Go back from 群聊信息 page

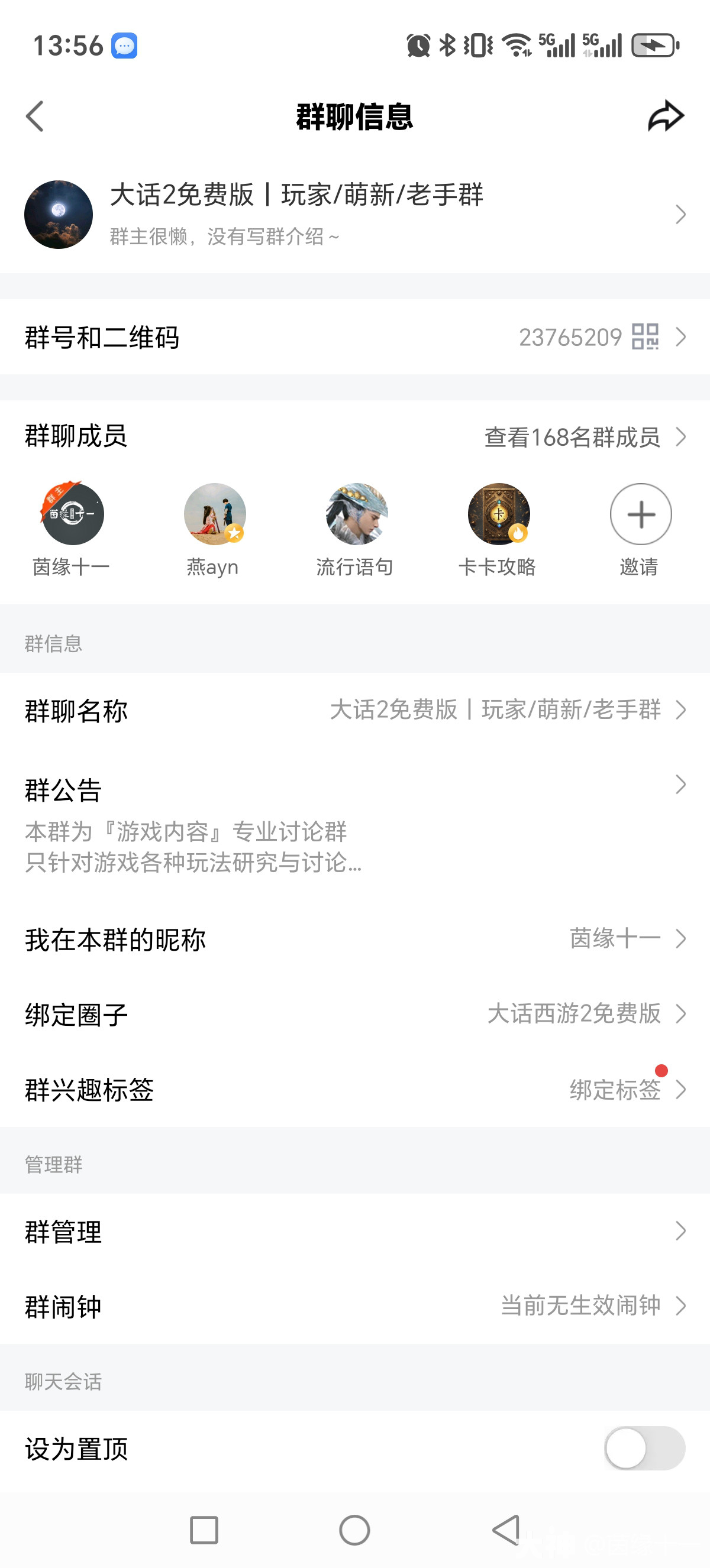(x=35, y=116)
